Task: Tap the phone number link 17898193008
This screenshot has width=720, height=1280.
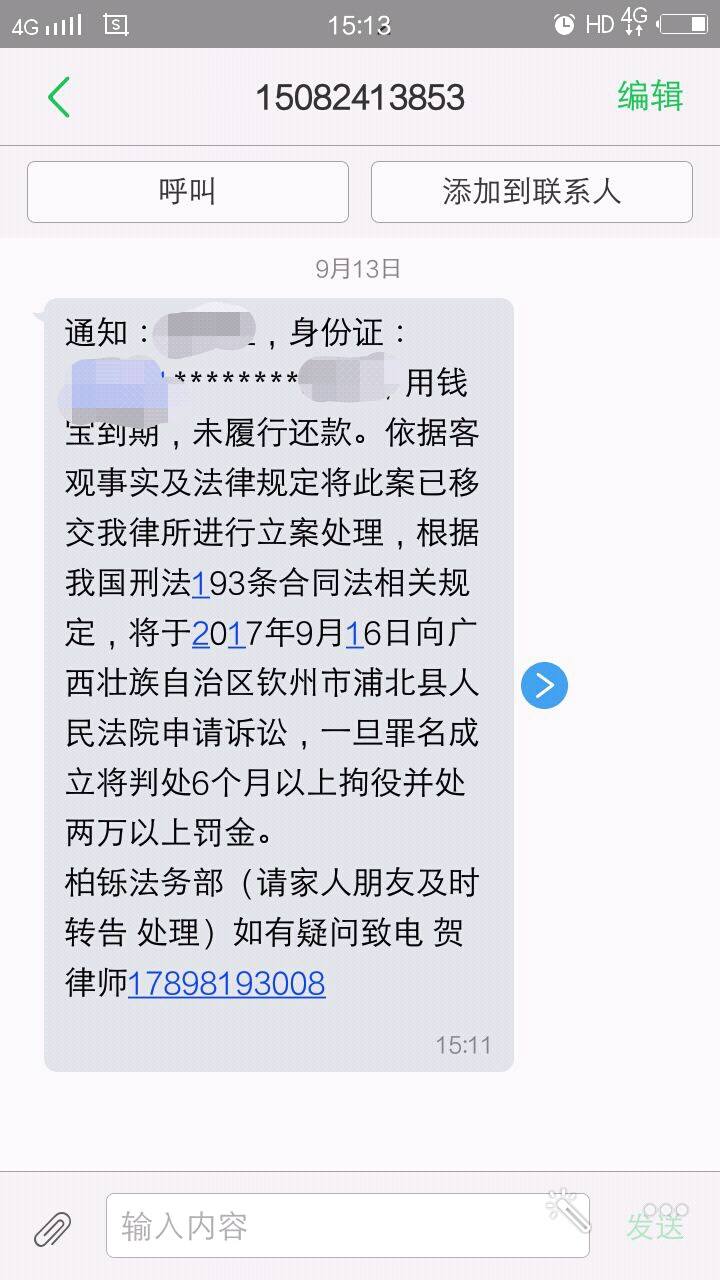Action: (226, 983)
